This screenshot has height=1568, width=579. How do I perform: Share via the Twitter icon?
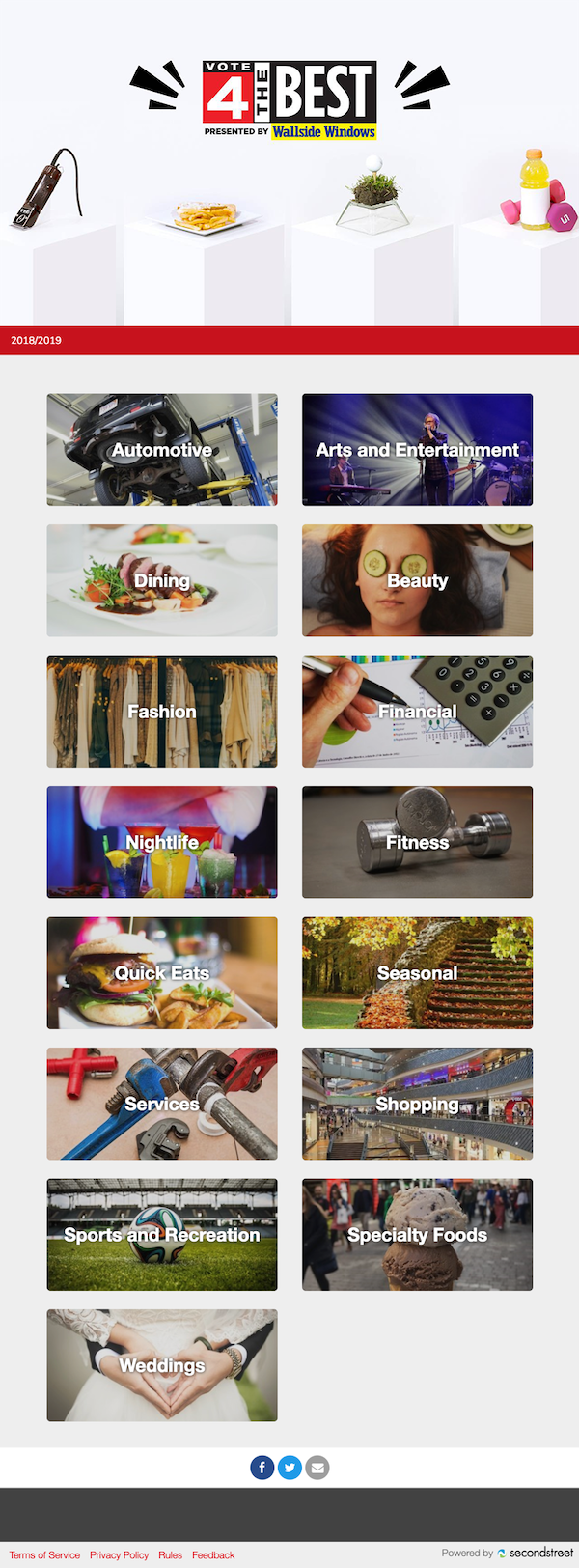click(289, 1468)
